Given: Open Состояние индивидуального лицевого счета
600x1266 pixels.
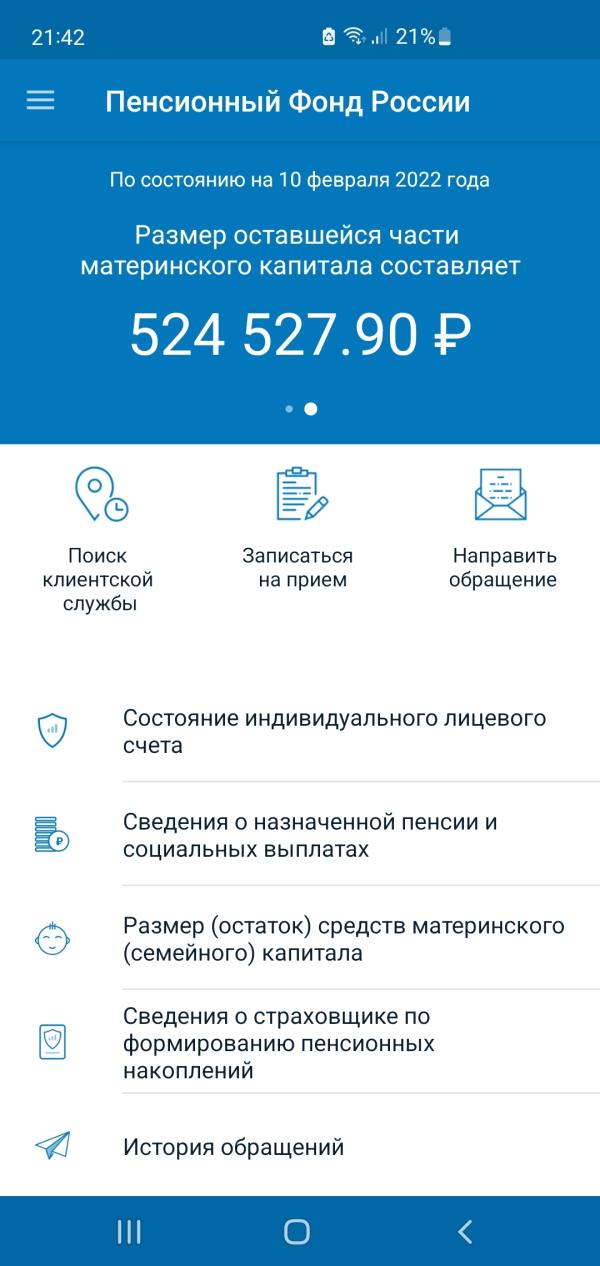Looking at the screenshot, I should pos(300,731).
